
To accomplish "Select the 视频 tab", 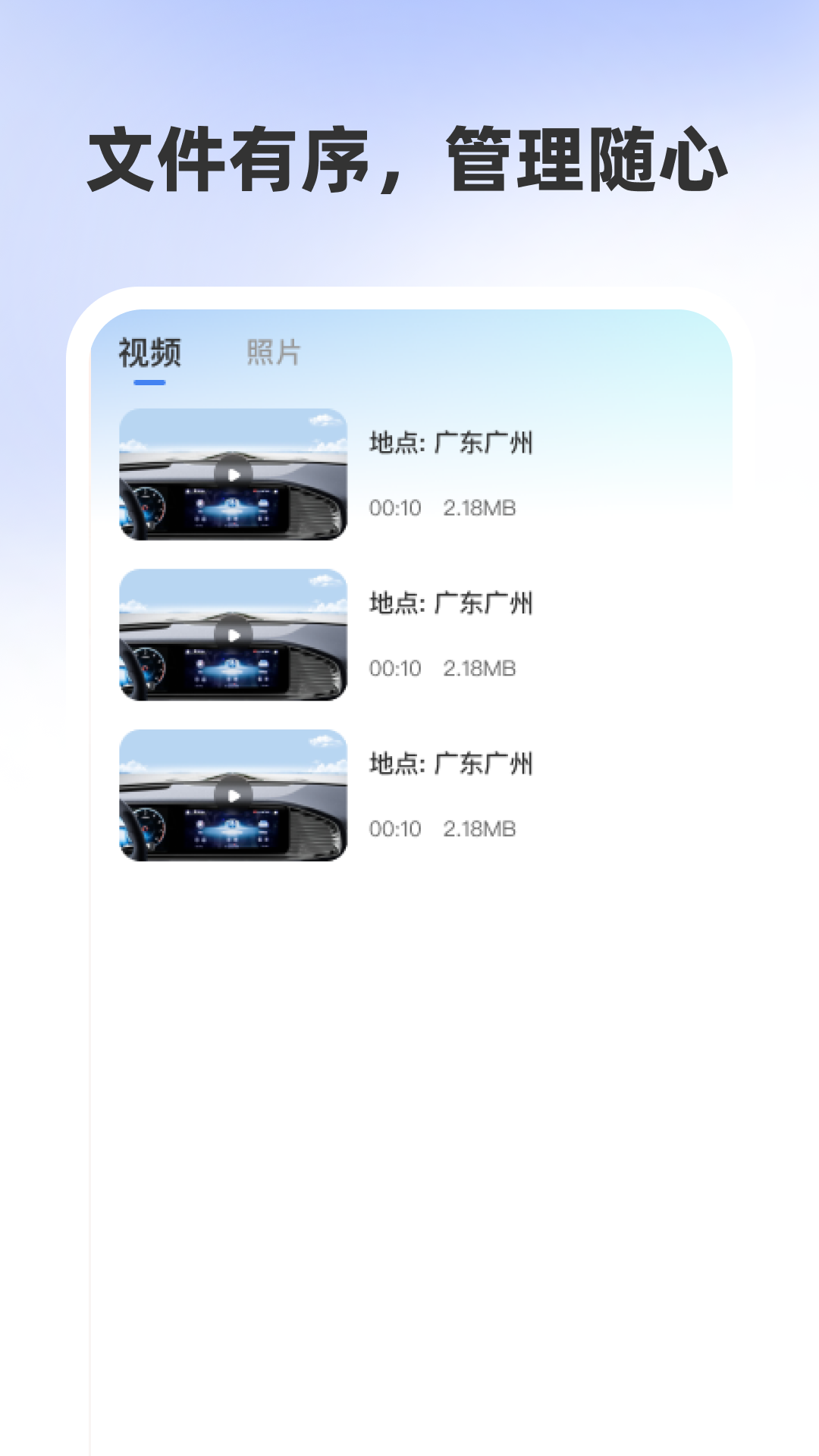I will [x=149, y=350].
